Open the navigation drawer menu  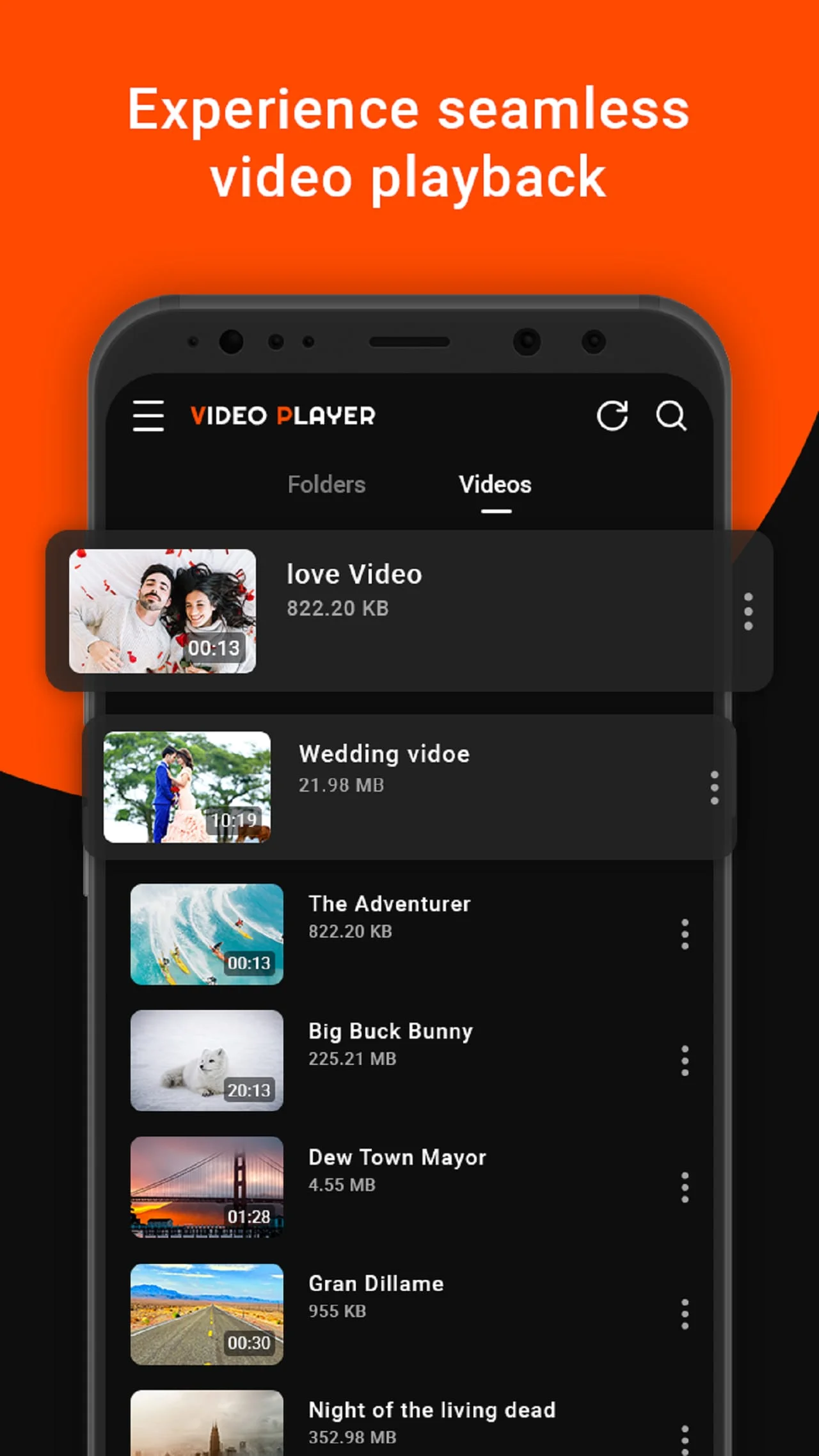[148, 416]
